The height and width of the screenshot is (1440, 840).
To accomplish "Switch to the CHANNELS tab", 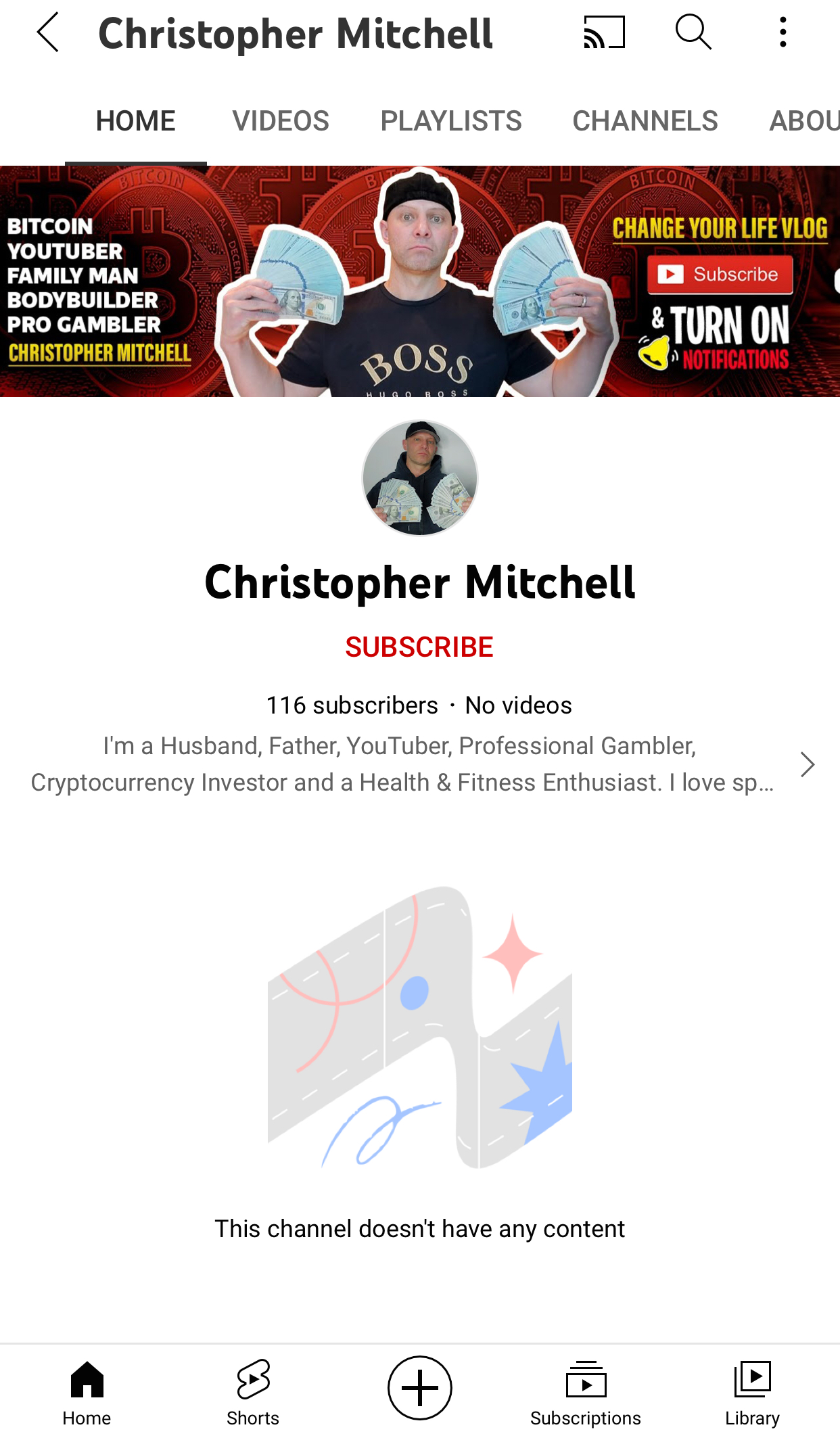I will 645,121.
